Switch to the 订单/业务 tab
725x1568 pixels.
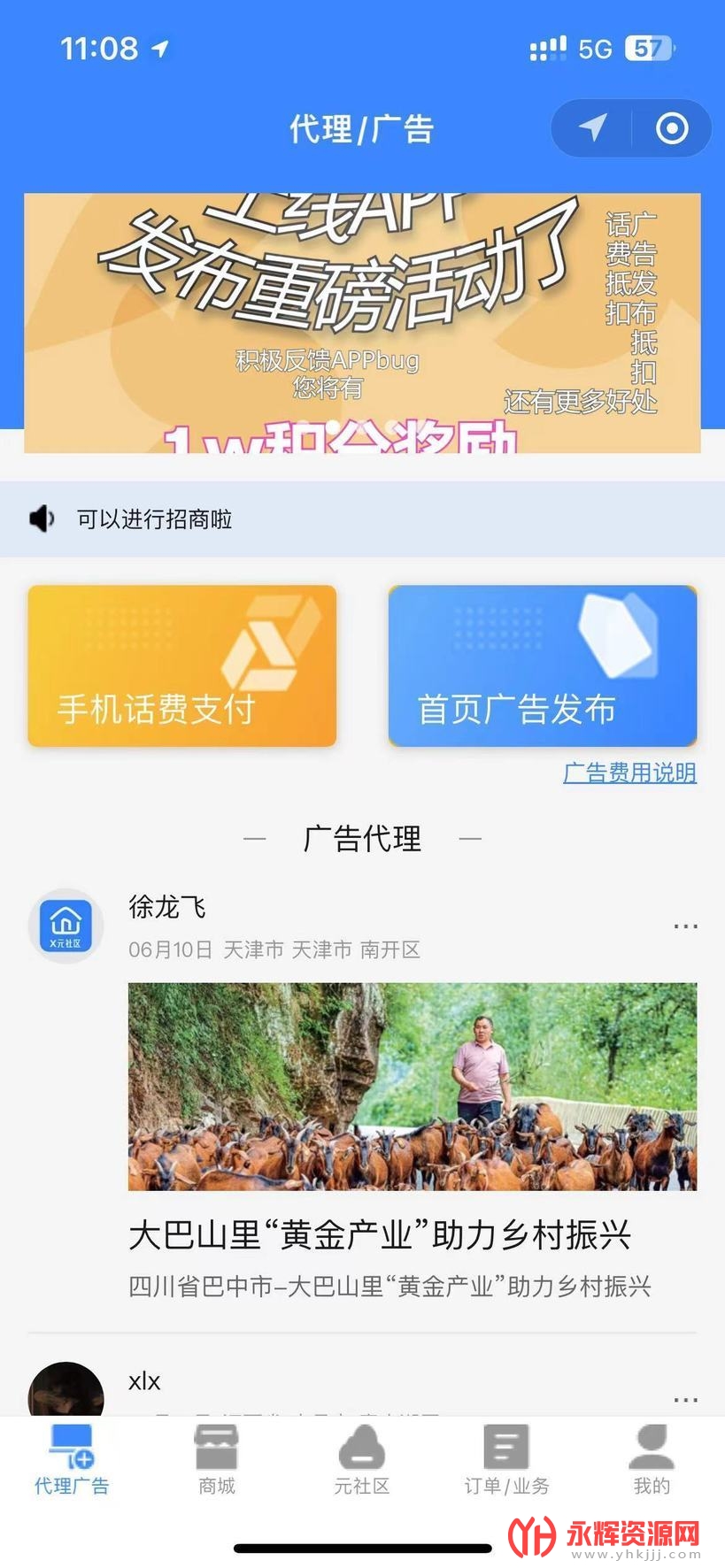(x=506, y=1460)
